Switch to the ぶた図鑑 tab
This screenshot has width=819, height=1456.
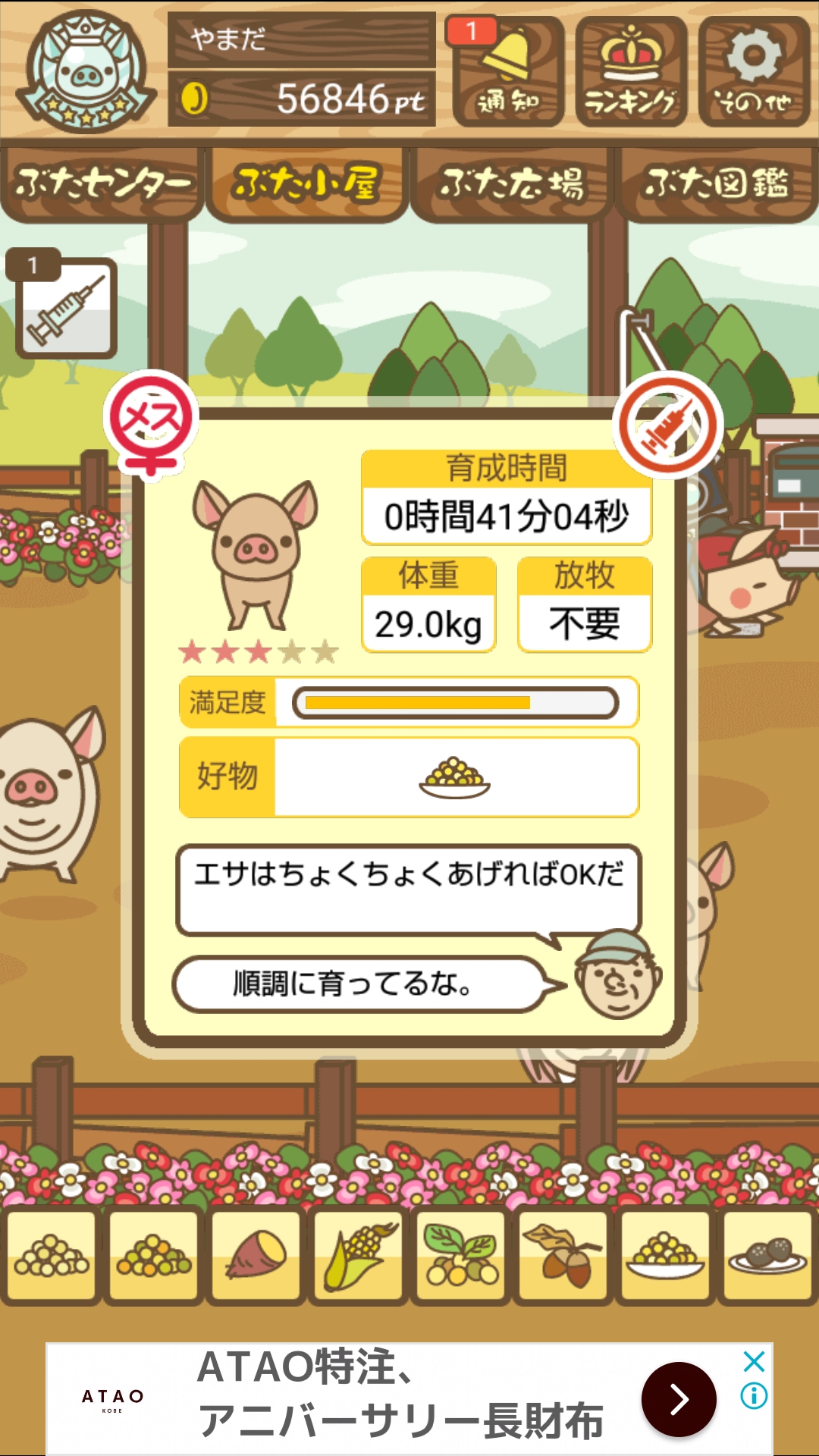pos(717,184)
